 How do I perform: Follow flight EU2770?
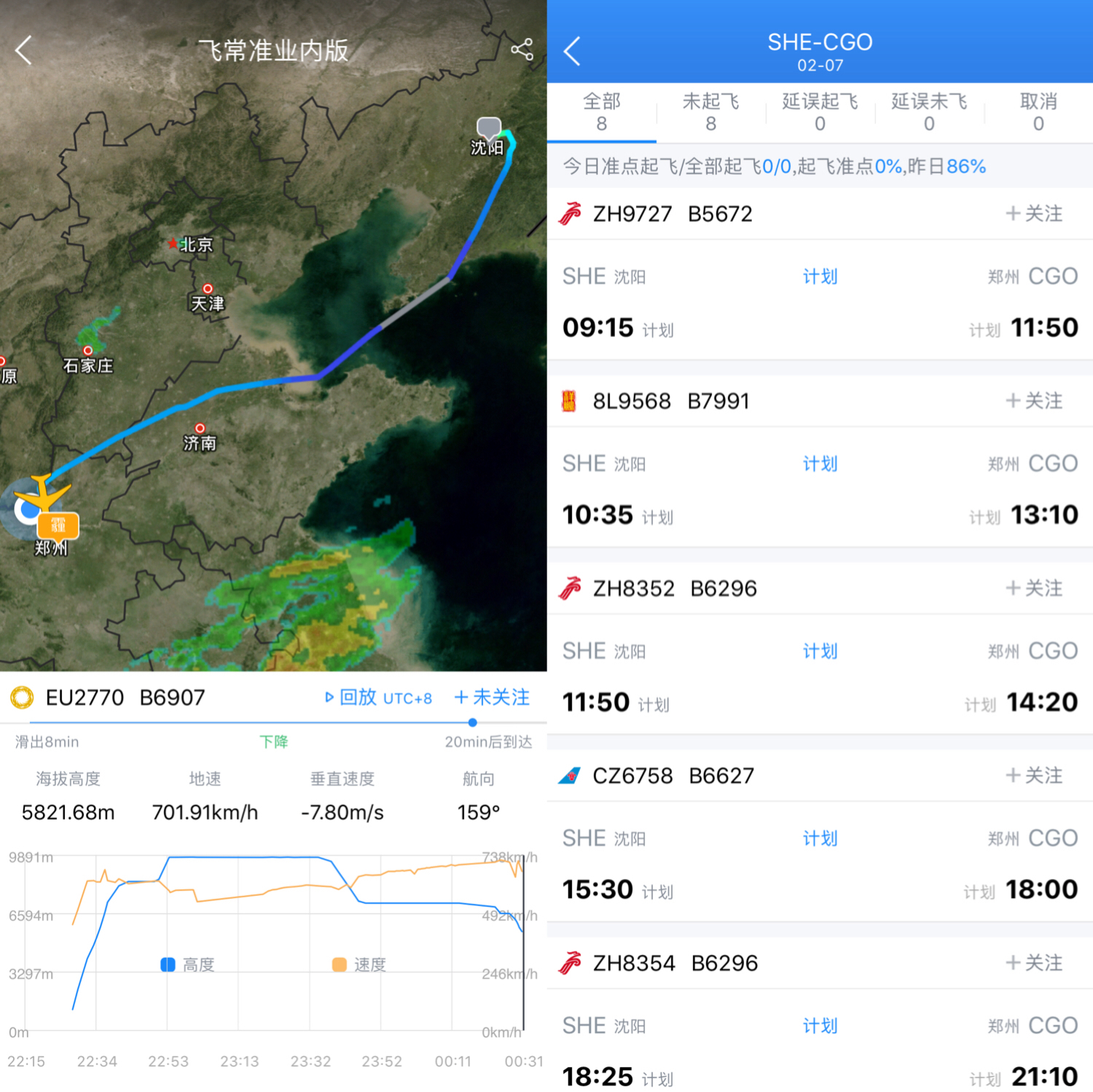pos(492,698)
